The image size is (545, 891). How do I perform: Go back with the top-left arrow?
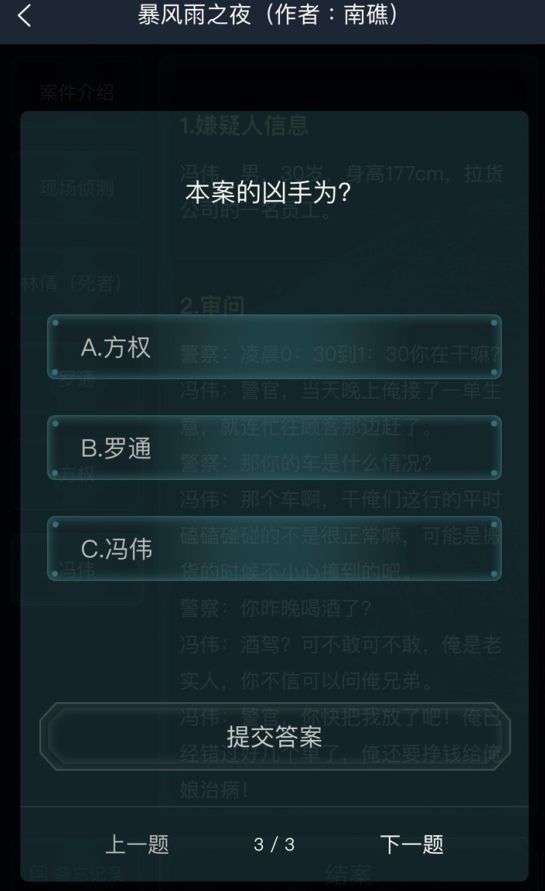24,16
